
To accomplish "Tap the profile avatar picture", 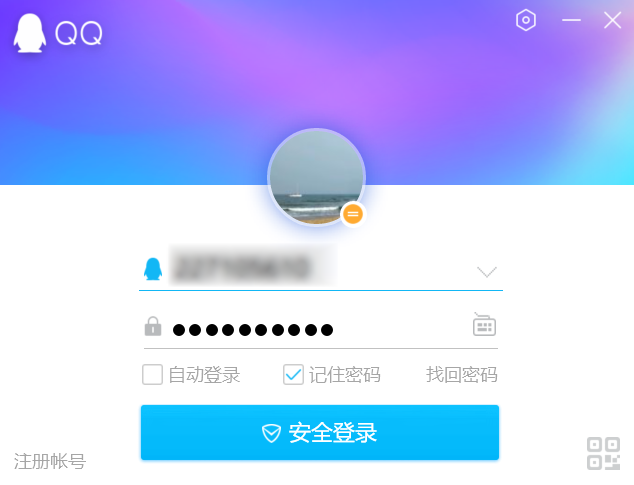I will pyautogui.click(x=316, y=175).
